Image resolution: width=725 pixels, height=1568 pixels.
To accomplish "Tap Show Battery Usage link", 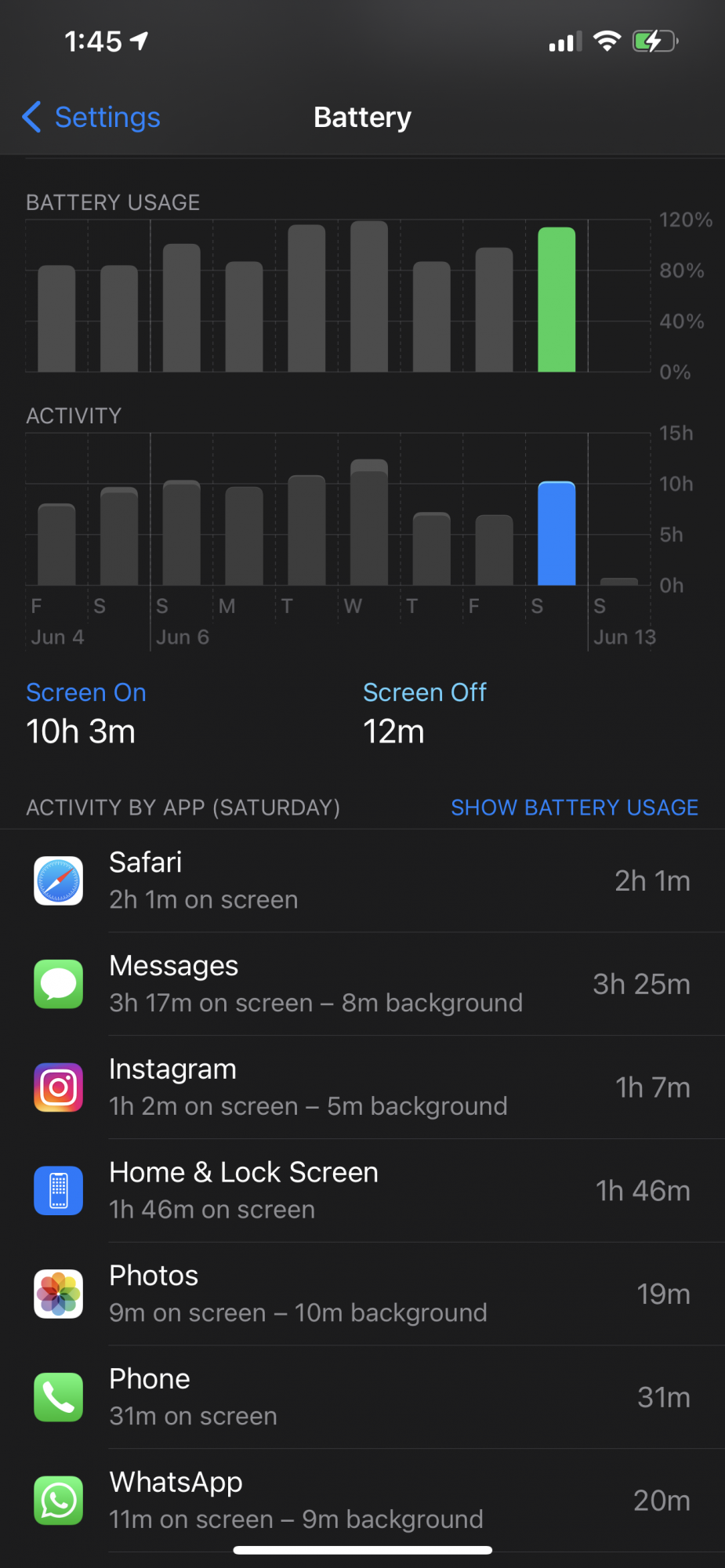I will [x=574, y=808].
